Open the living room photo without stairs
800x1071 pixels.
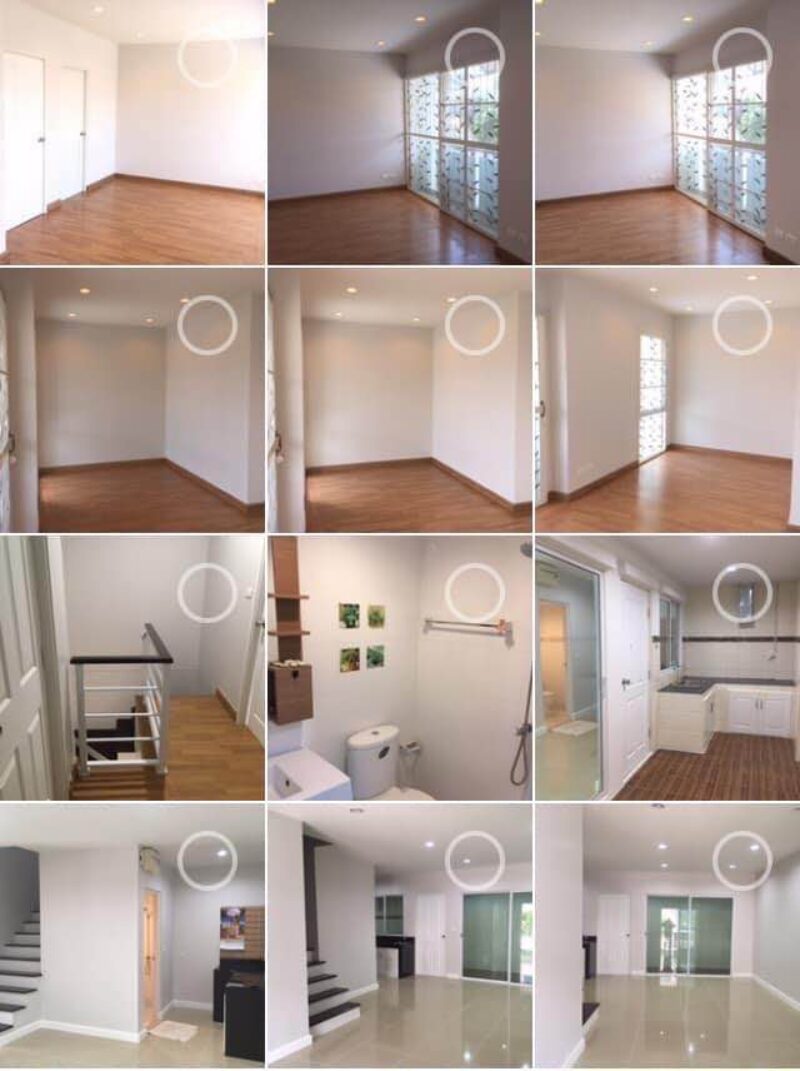[667, 935]
